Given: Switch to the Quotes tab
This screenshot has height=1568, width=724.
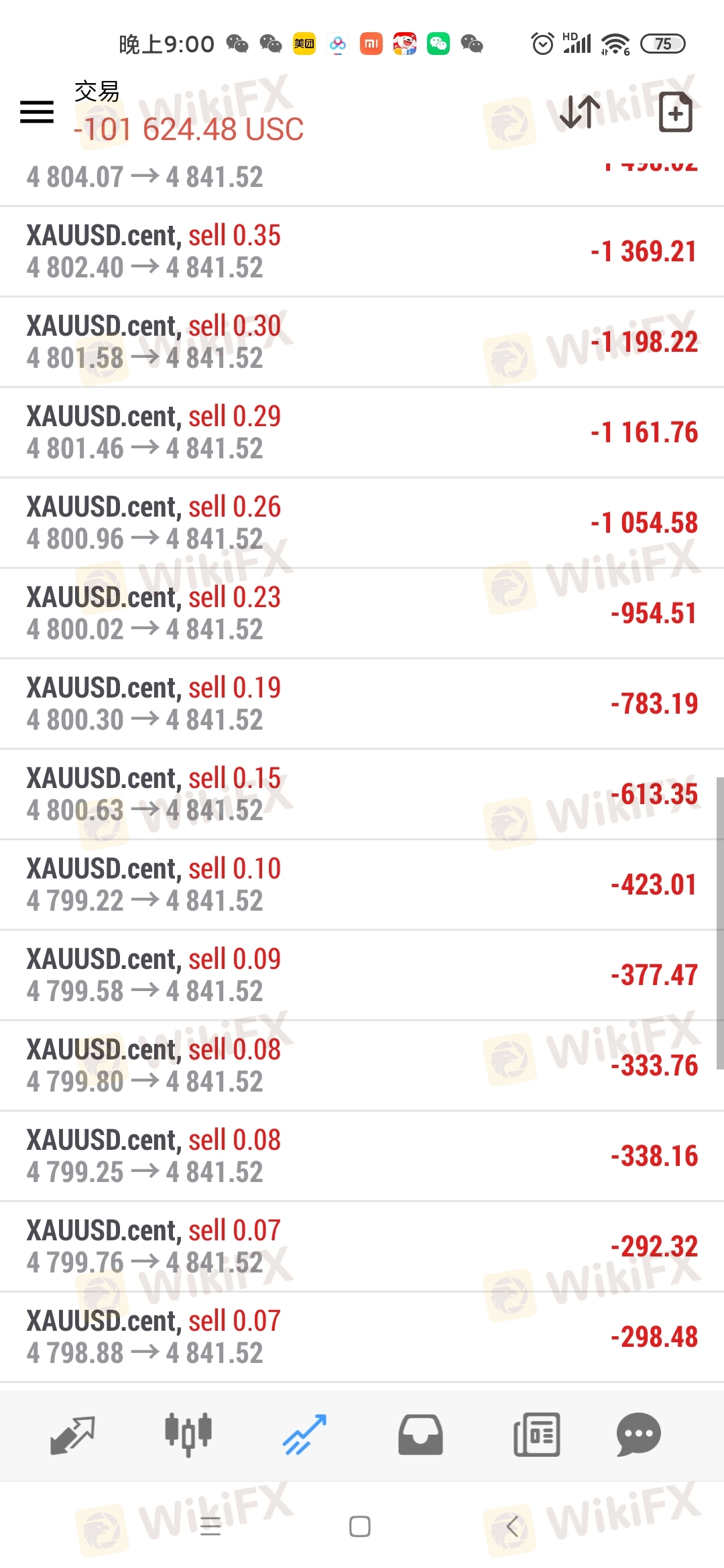Looking at the screenshot, I should coord(72,1435).
